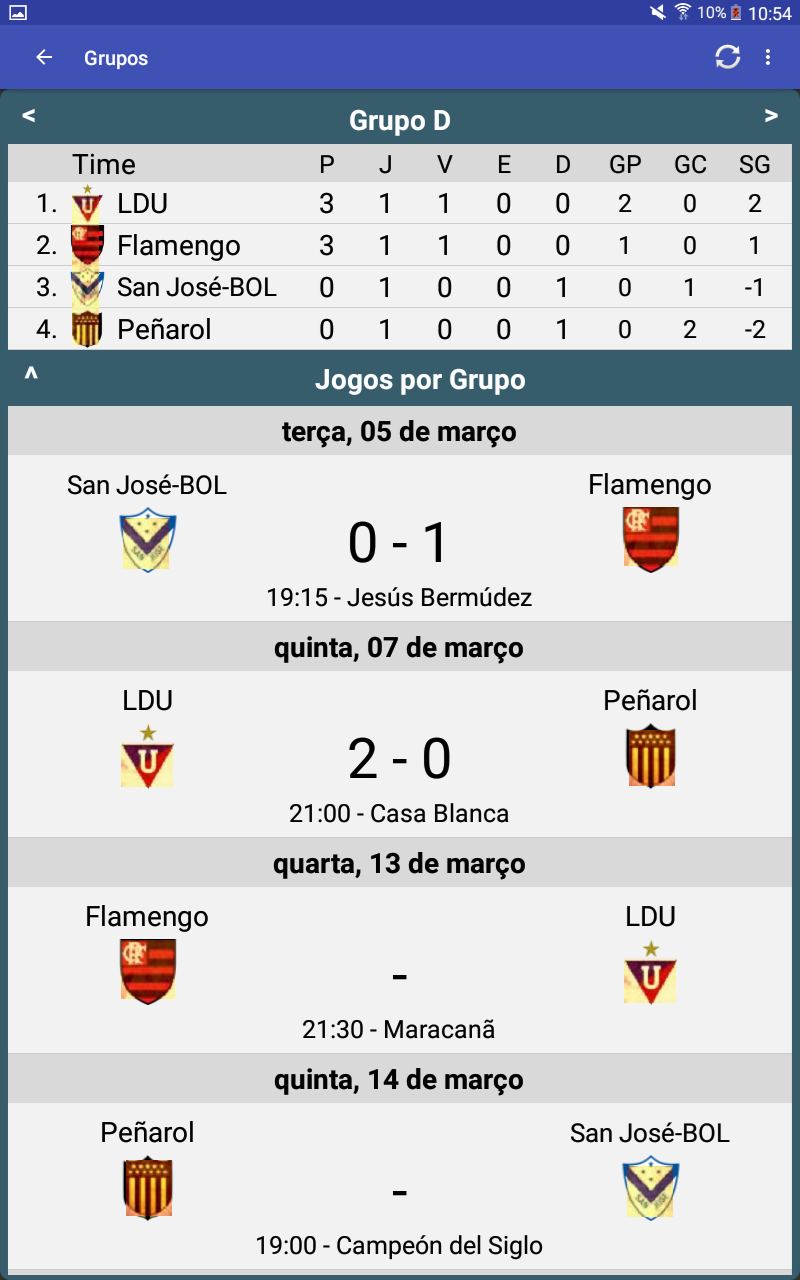Open the Flamengo row in the standings
Screen dimensions: 800x1280
(400, 245)
